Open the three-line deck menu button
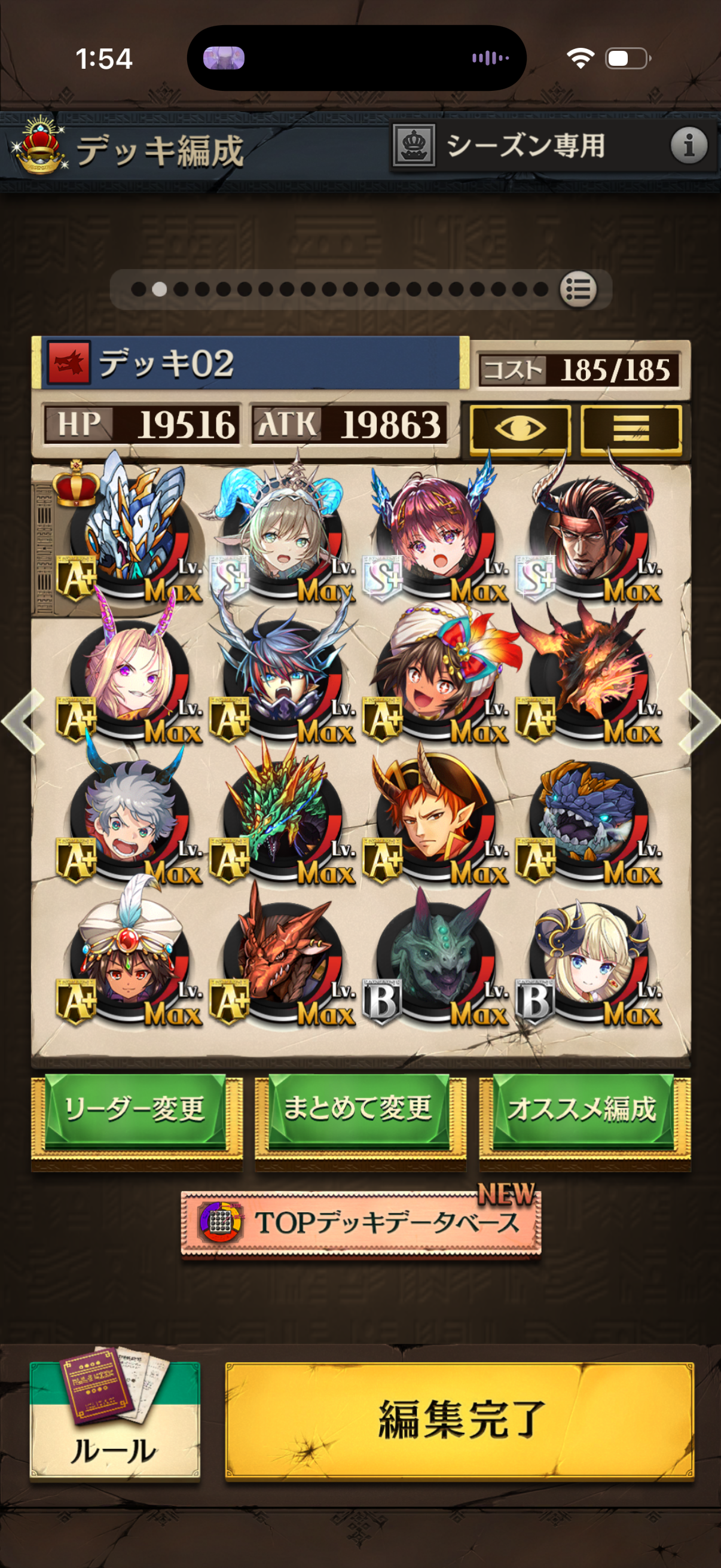Viewport: 721px width, 1568px height. 630,429
